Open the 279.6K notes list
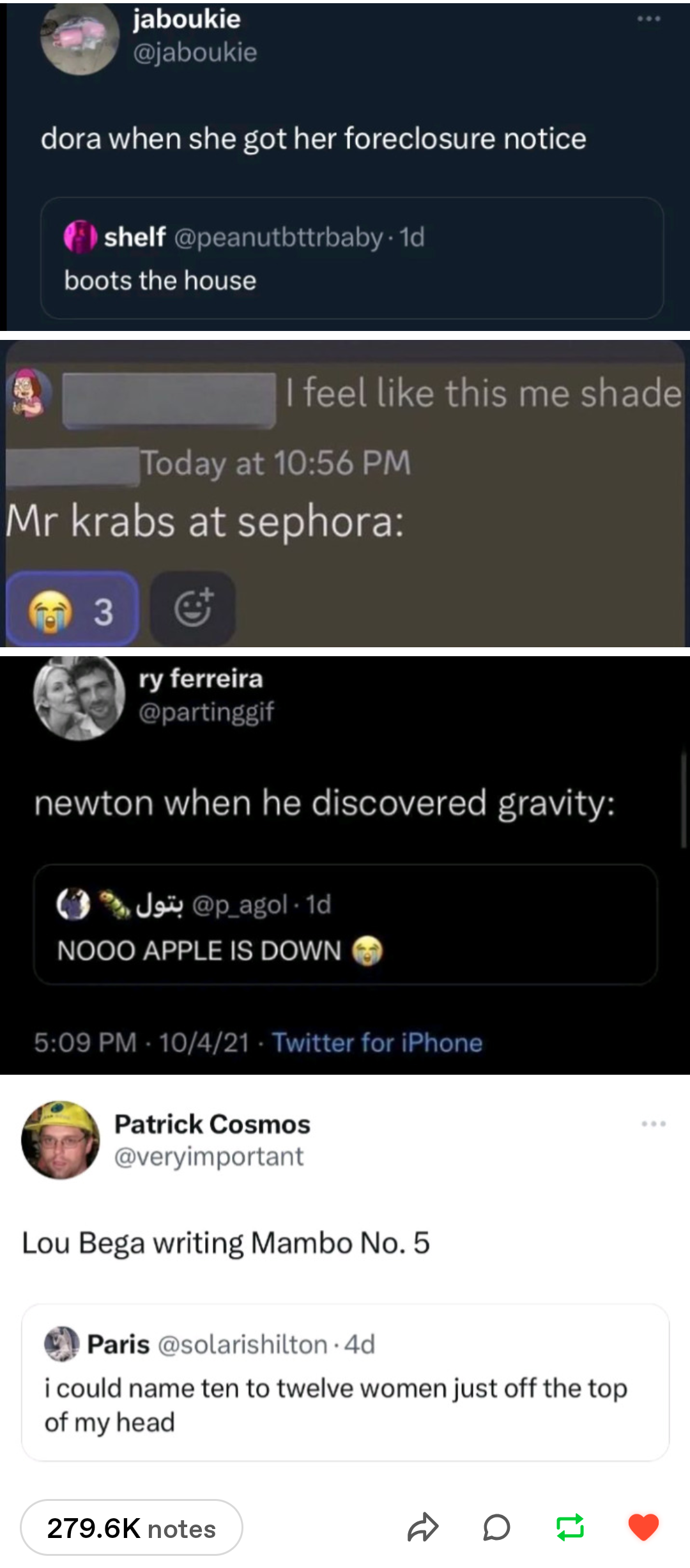The height and width of the screenshot is (1568, 690). coord(131,1528)
